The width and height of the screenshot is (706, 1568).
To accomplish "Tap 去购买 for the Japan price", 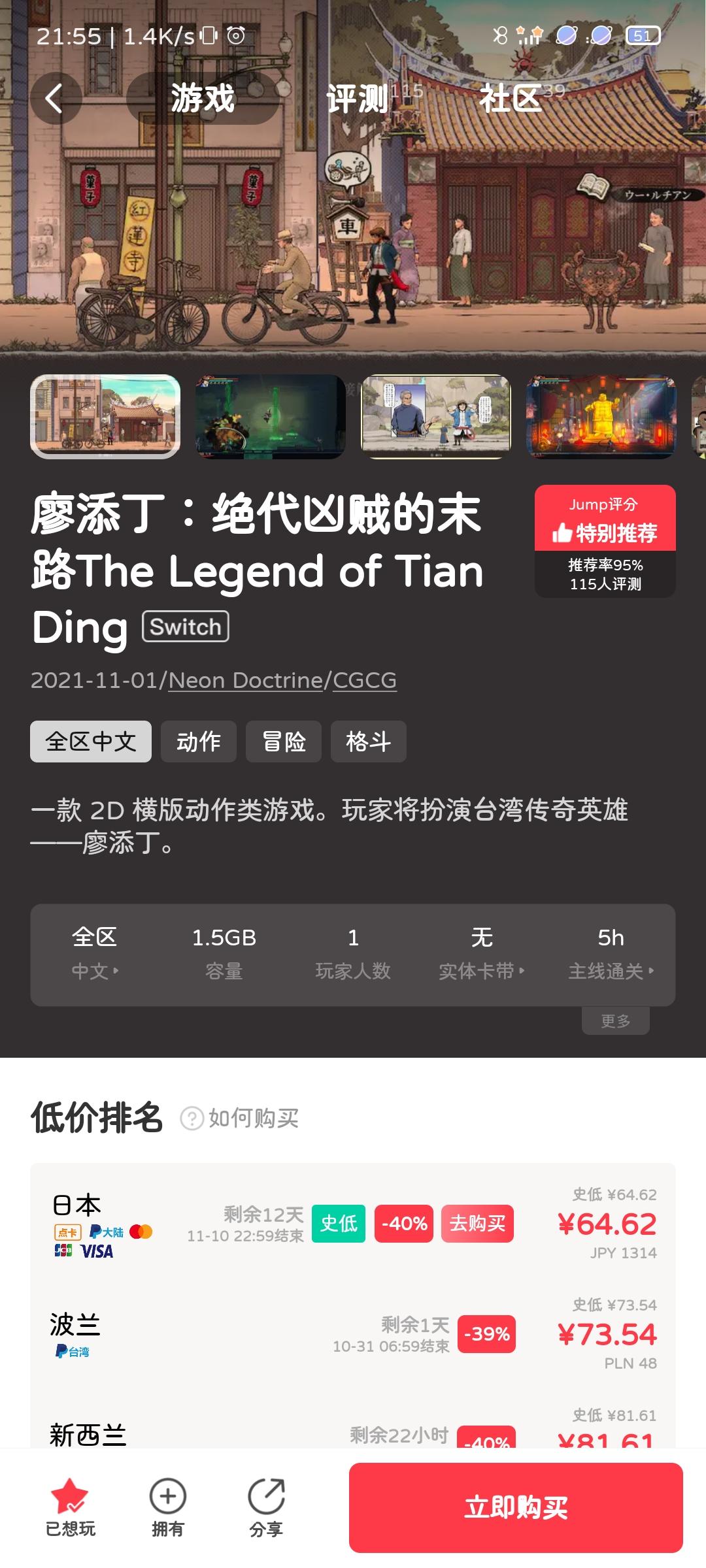I will pos(477,1224).
